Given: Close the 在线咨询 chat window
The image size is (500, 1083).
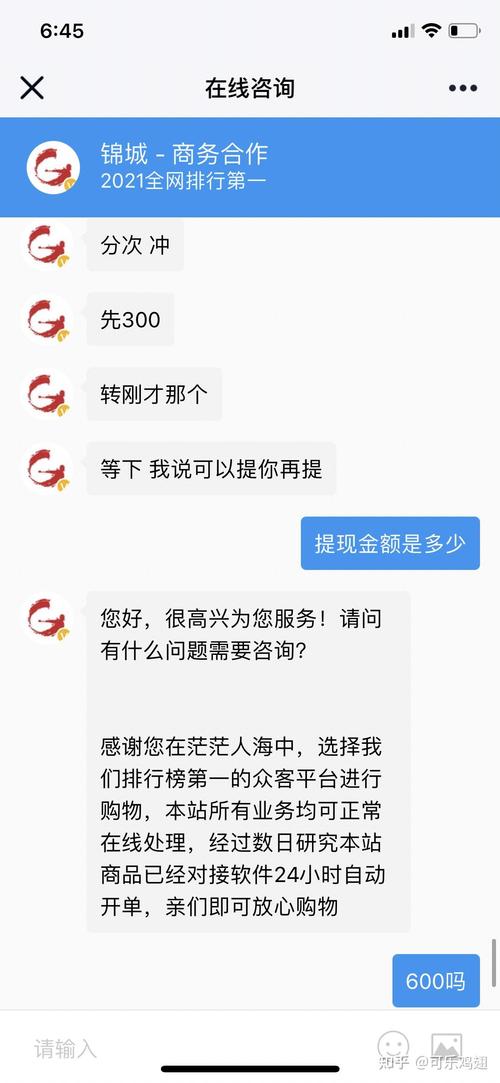Looking at the screenshot, I should [x=32, y=88].
